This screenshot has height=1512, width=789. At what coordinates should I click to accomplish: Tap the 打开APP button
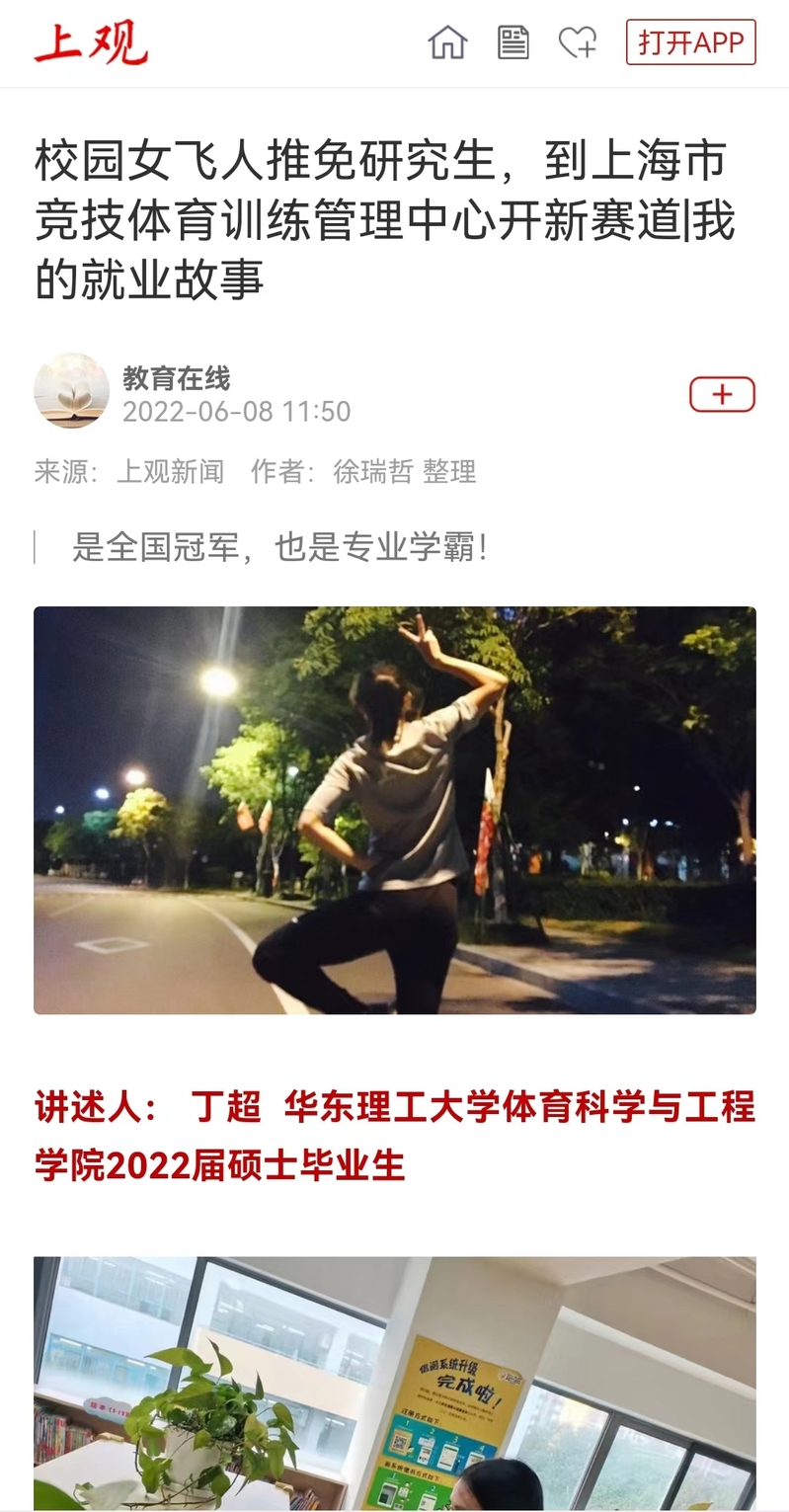pos(690,42)
